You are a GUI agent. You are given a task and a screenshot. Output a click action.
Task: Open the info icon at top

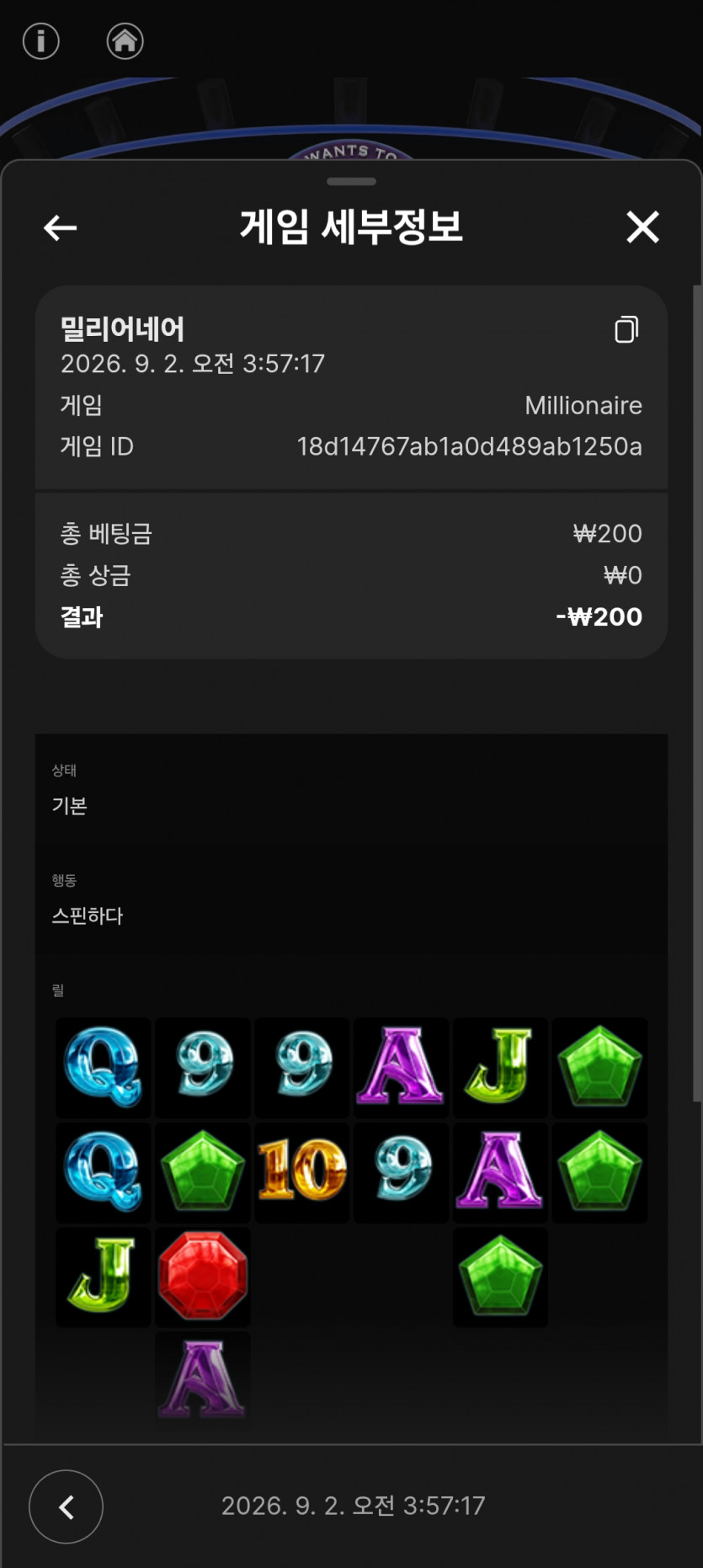click(x=40, y=40)
